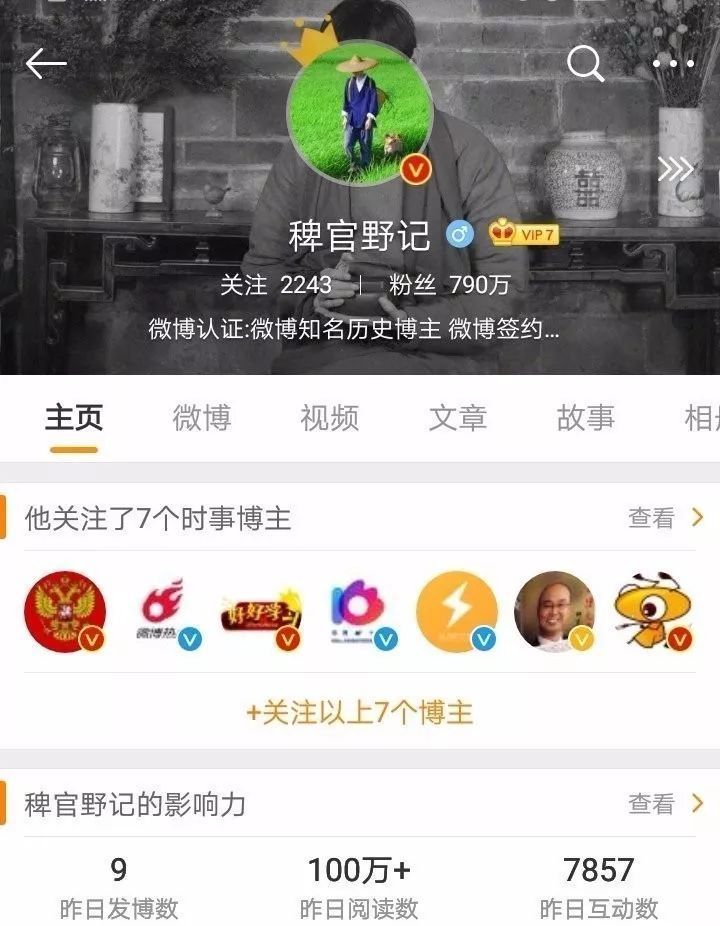Open the orange lightning bolt blogger avatar
720x926 pixels.
click(x=456, y=611)
